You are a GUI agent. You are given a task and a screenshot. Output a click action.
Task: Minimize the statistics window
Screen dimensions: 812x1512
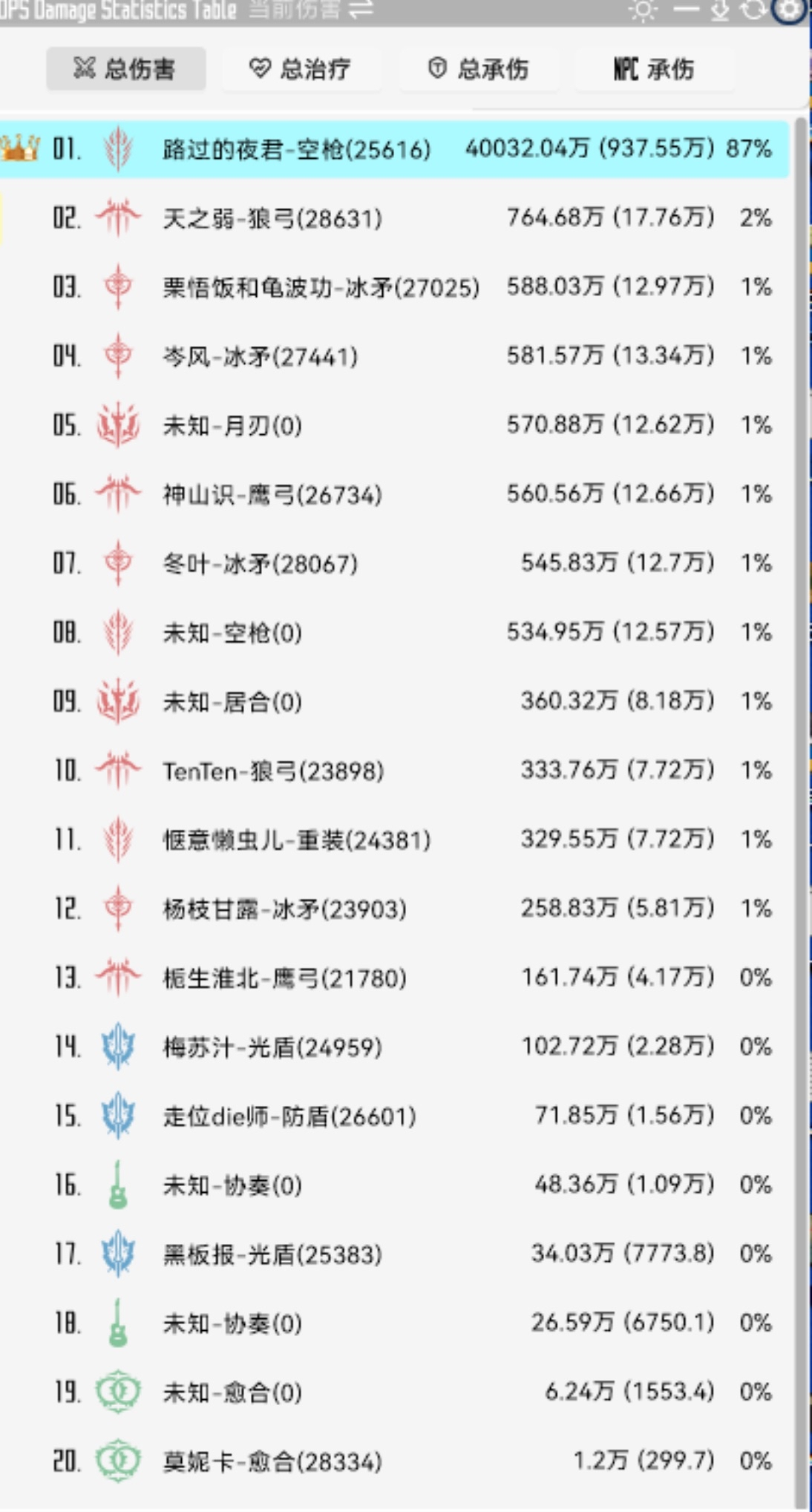click(x=686, y=10)
